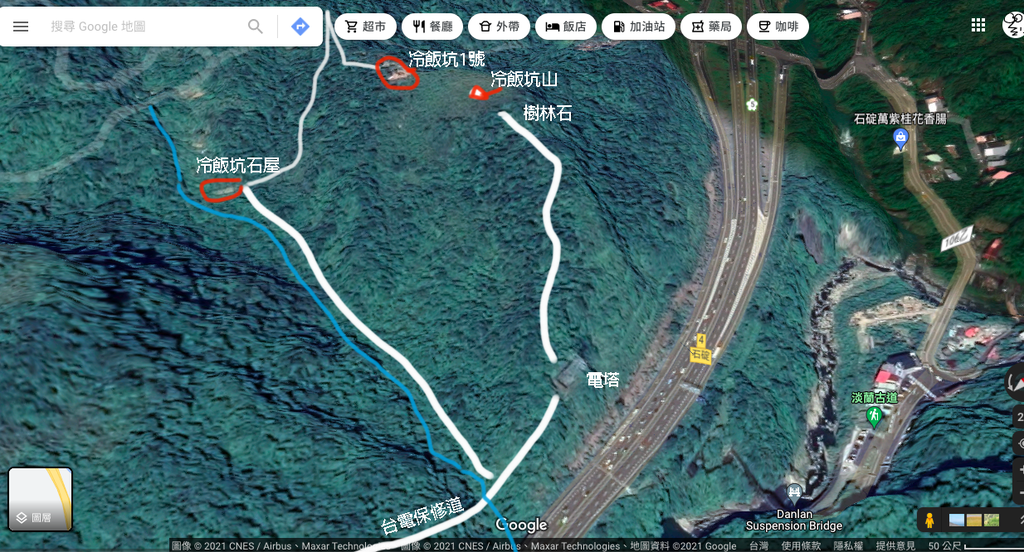Open the directions arrow button
Viewport: 1024px width, 552px height.
click(x=300, y=27)
